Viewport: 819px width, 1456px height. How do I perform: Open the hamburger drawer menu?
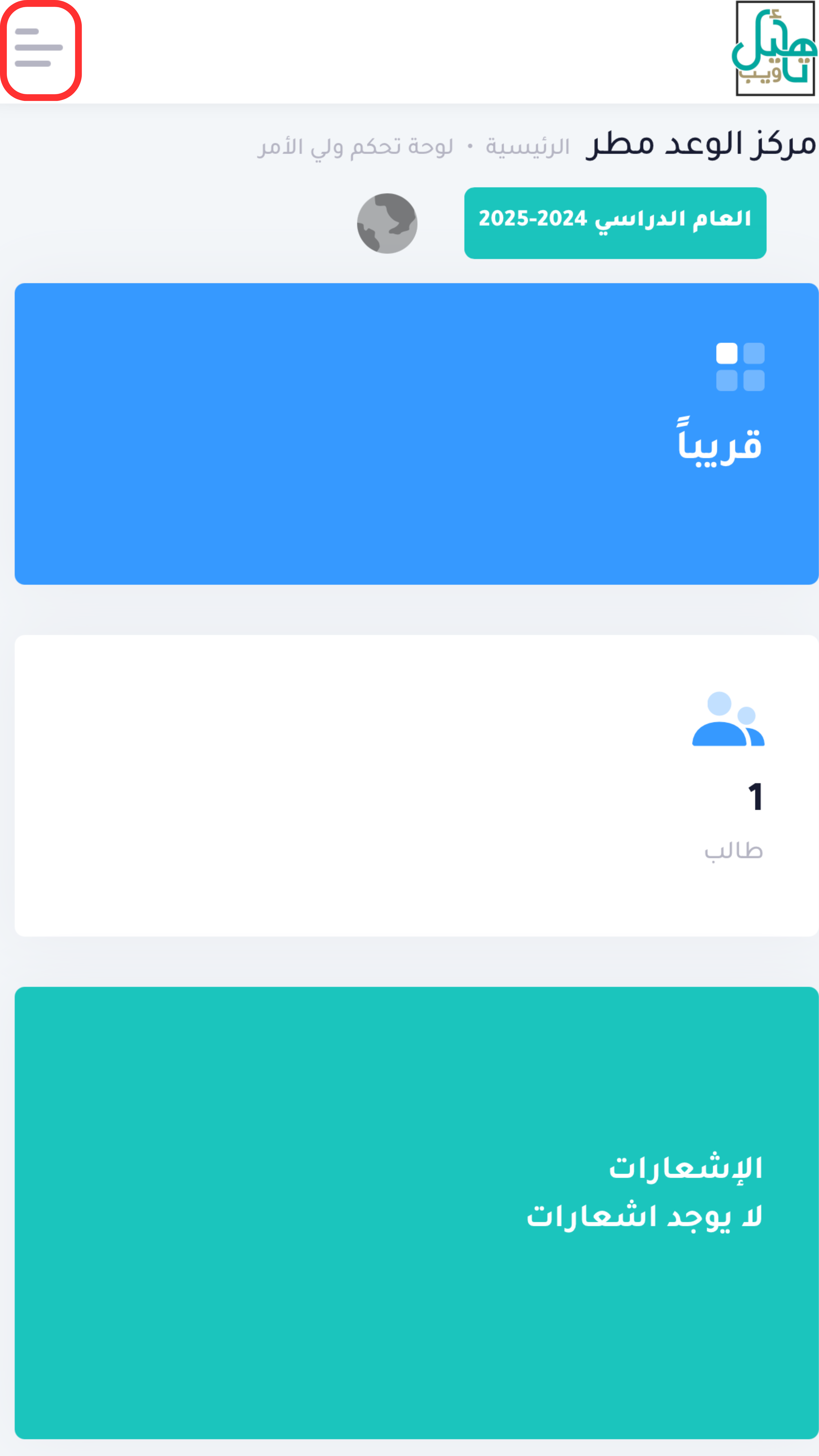(x=39, y=49)
